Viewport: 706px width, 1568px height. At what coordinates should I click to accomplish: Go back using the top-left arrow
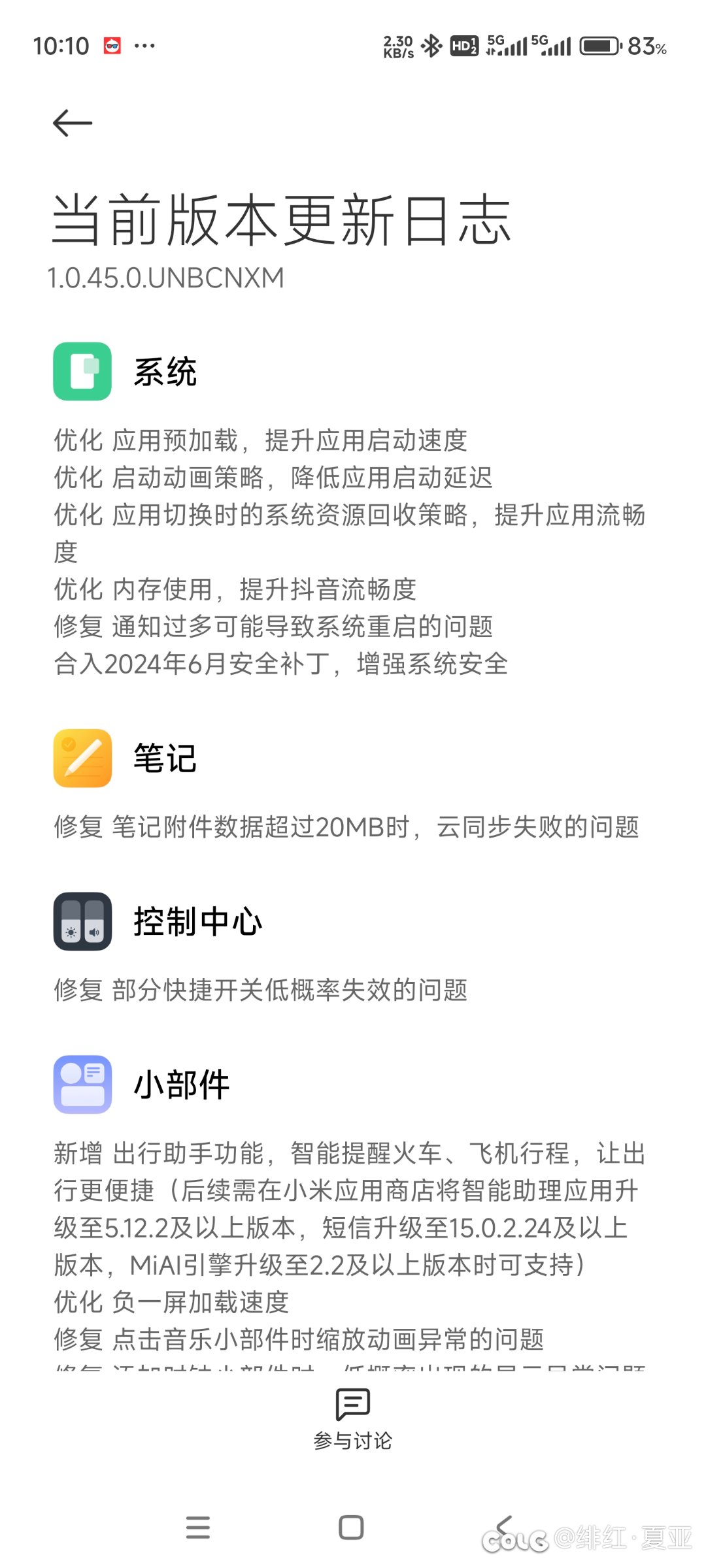point(72,123)
